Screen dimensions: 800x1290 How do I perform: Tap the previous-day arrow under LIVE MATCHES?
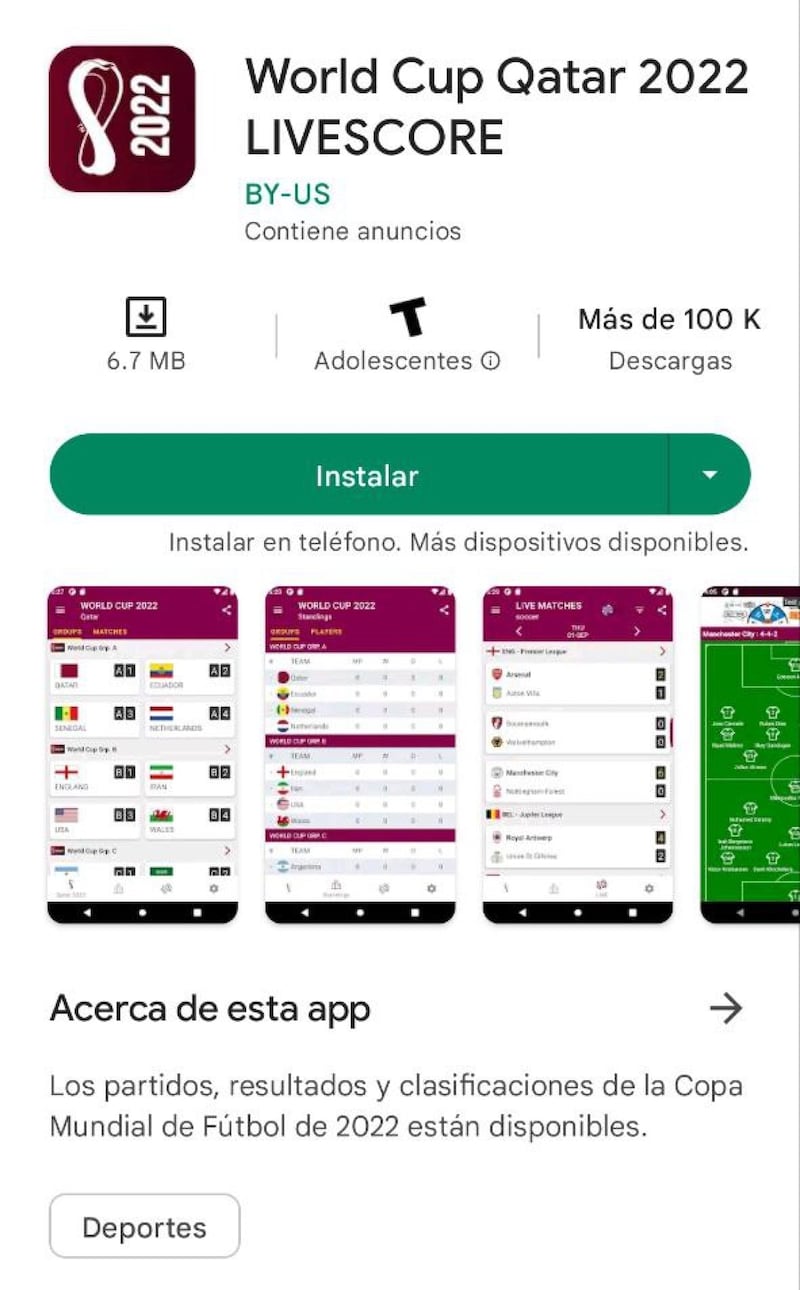coord(519,630)
